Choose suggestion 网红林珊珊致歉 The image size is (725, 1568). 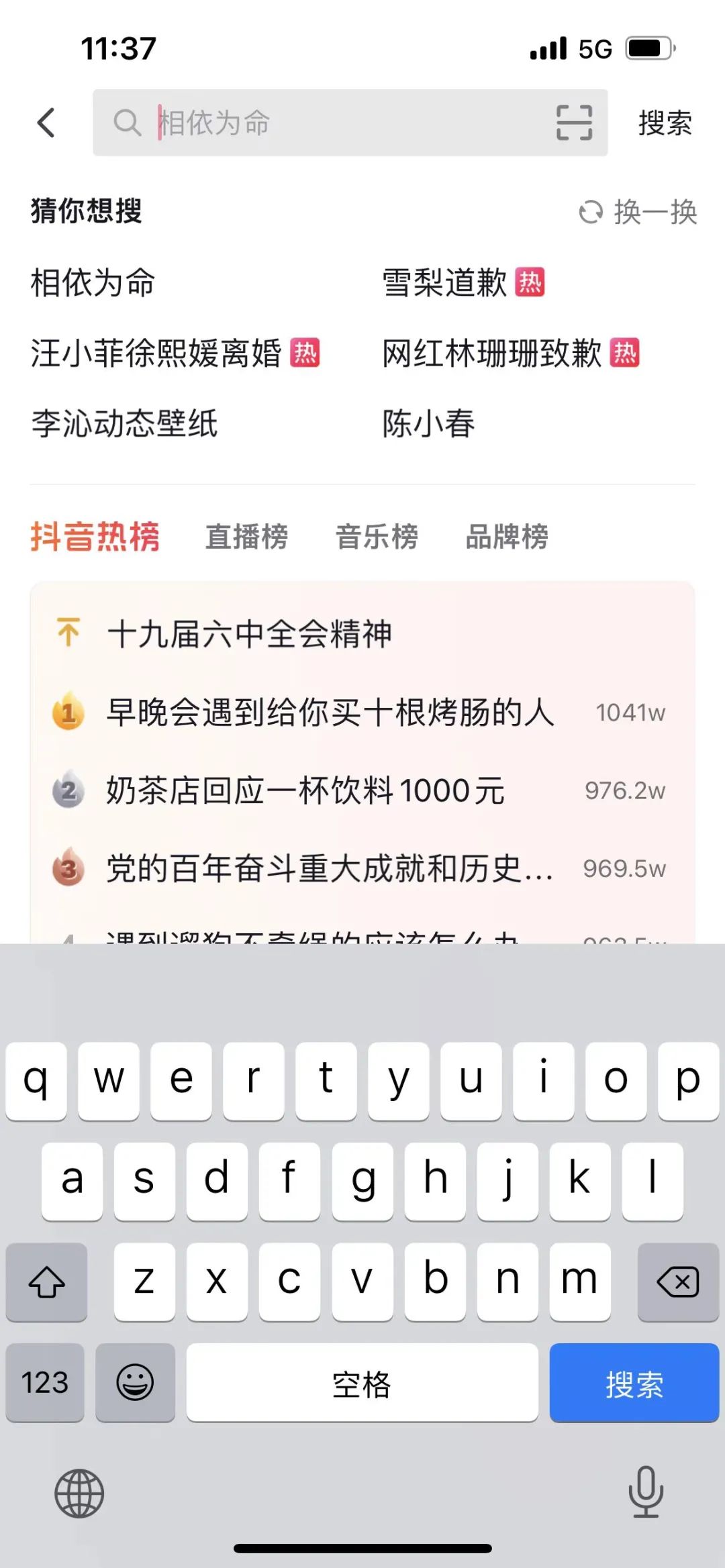click(492, 353)
